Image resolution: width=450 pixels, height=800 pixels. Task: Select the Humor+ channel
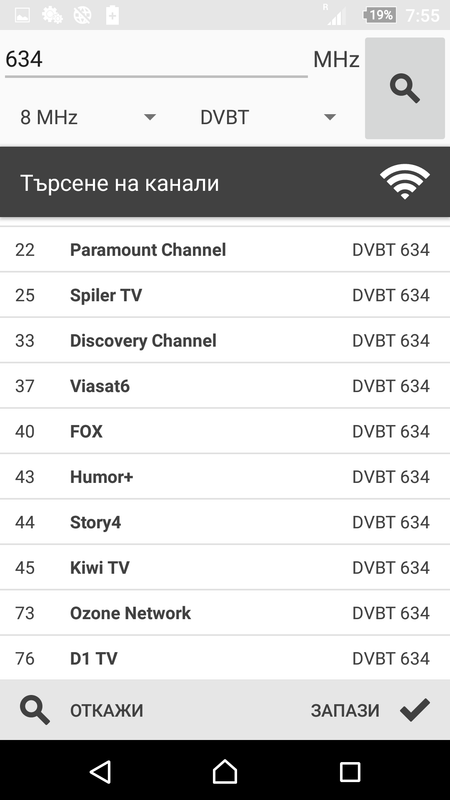(225, 477)
